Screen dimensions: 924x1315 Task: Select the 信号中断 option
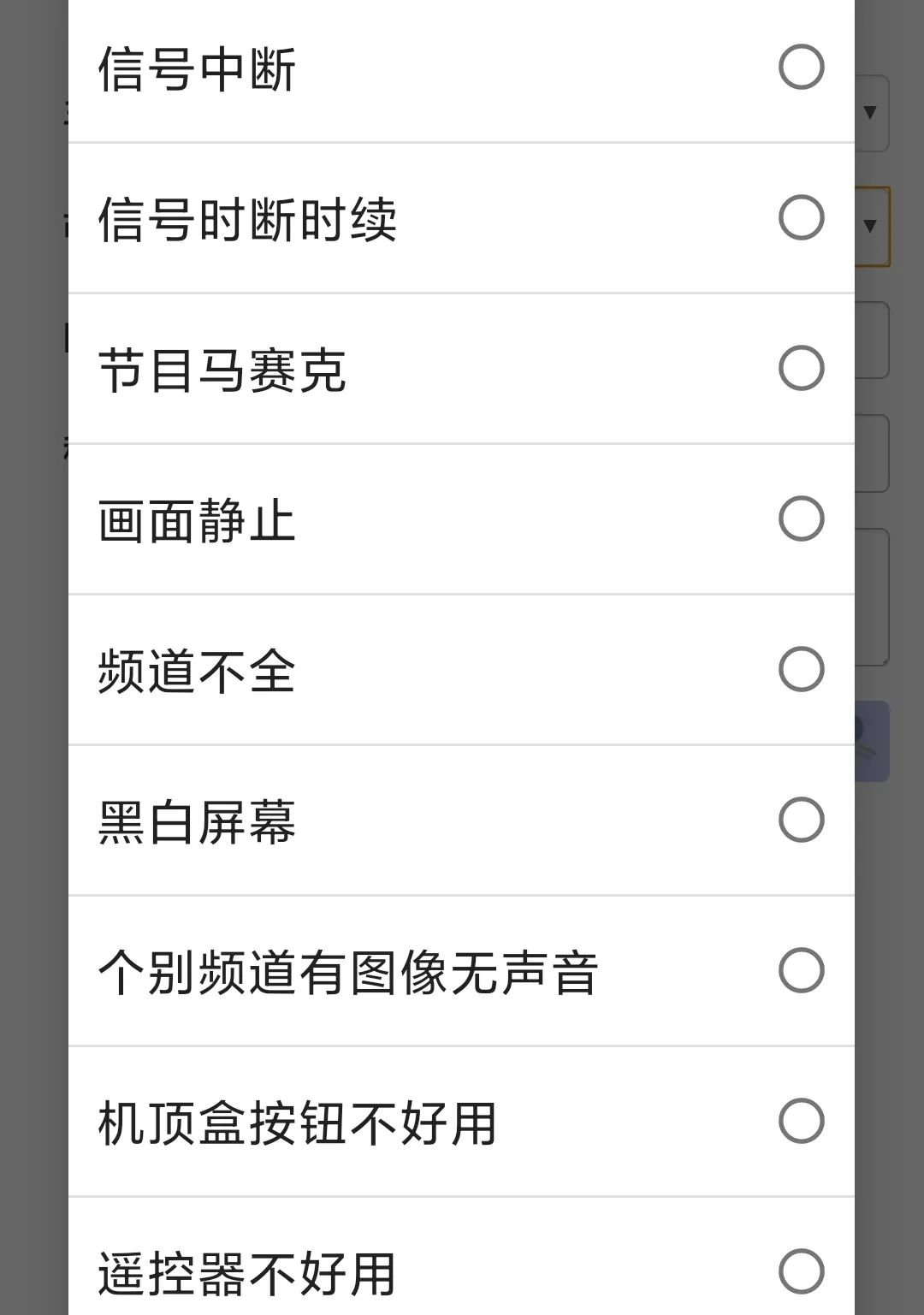click(801, 68)
